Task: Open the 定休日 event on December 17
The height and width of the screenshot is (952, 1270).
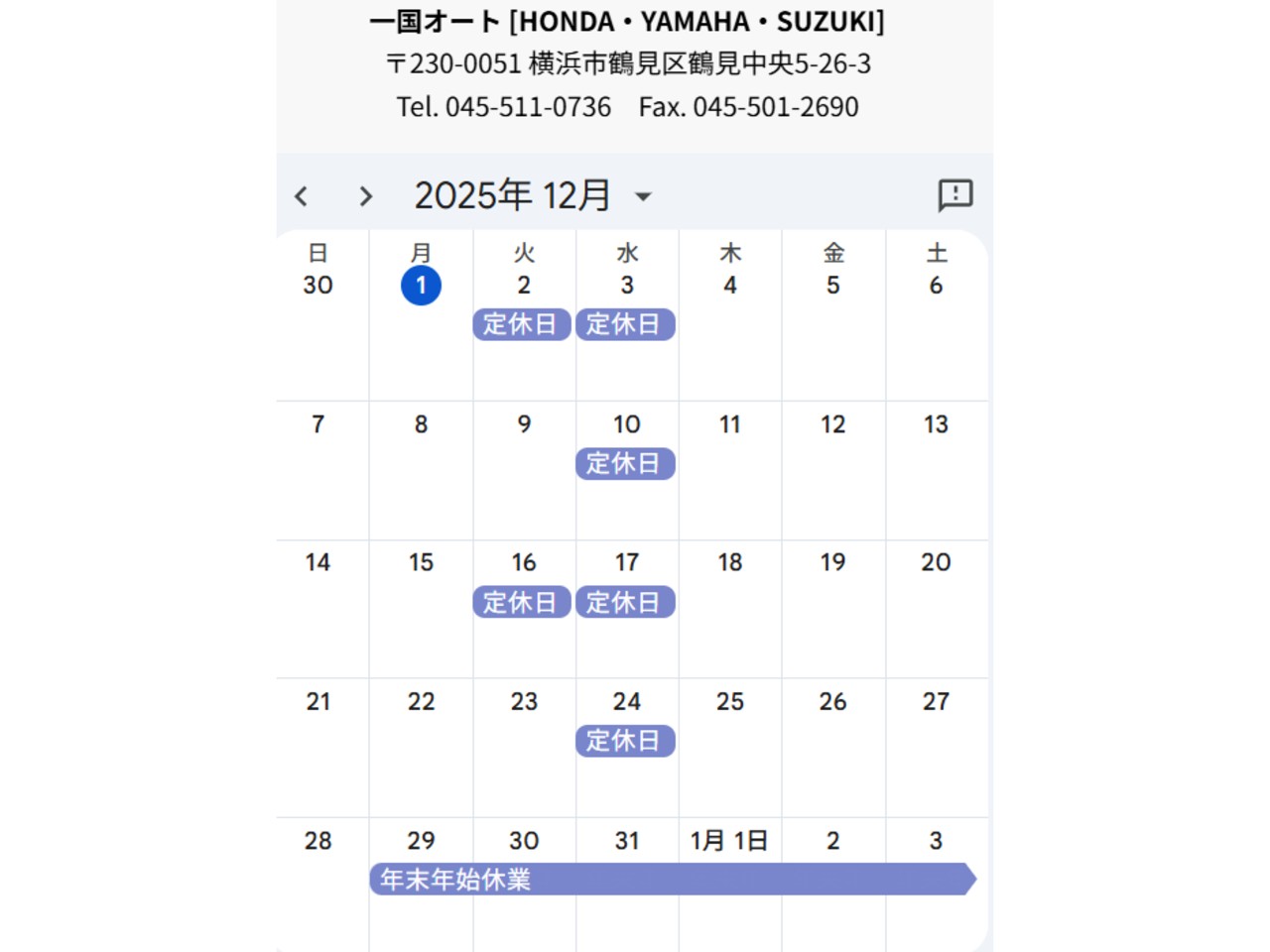Action: coord(625,602)
